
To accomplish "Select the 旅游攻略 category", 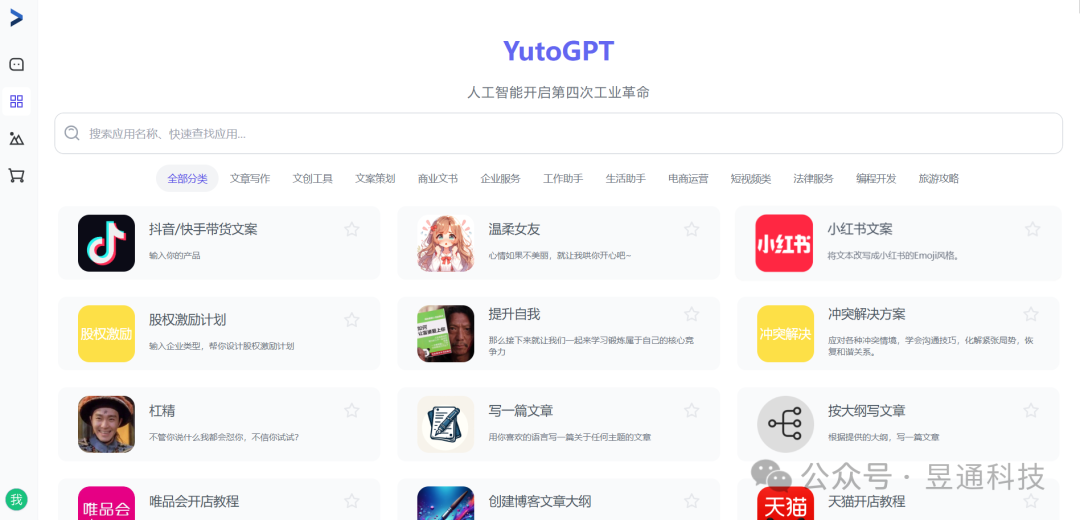I will [x=938, y=178].
